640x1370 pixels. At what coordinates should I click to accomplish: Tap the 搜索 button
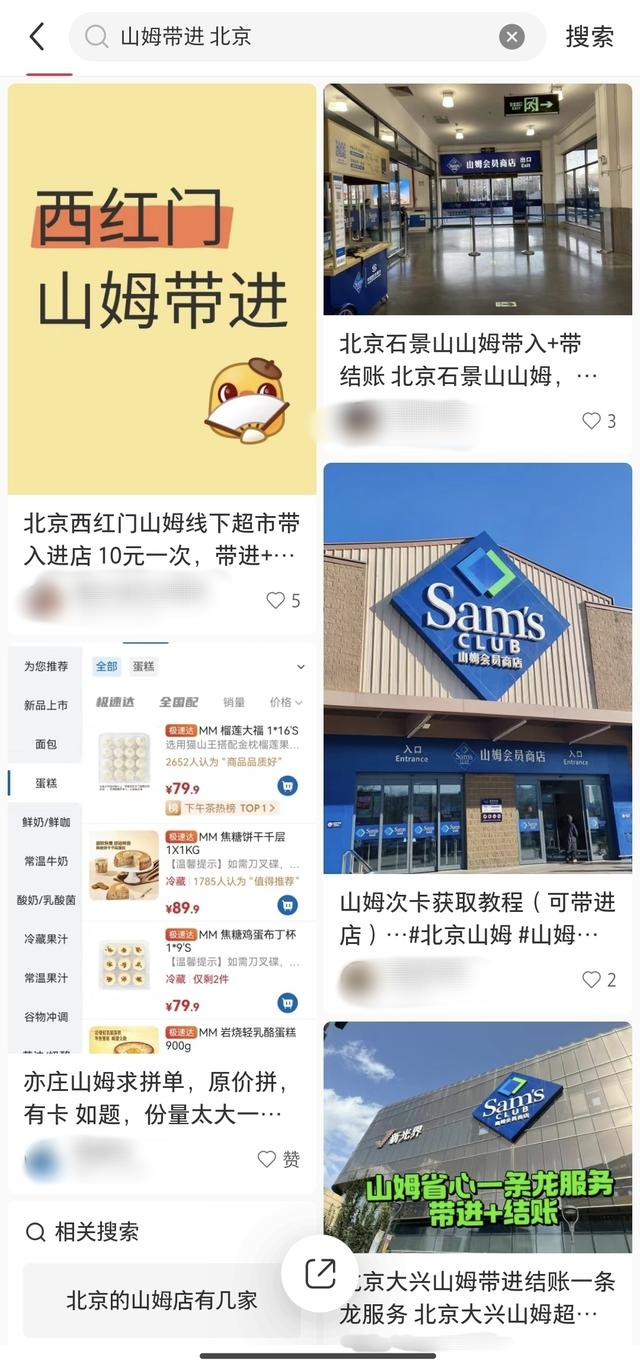pos(589,37)
